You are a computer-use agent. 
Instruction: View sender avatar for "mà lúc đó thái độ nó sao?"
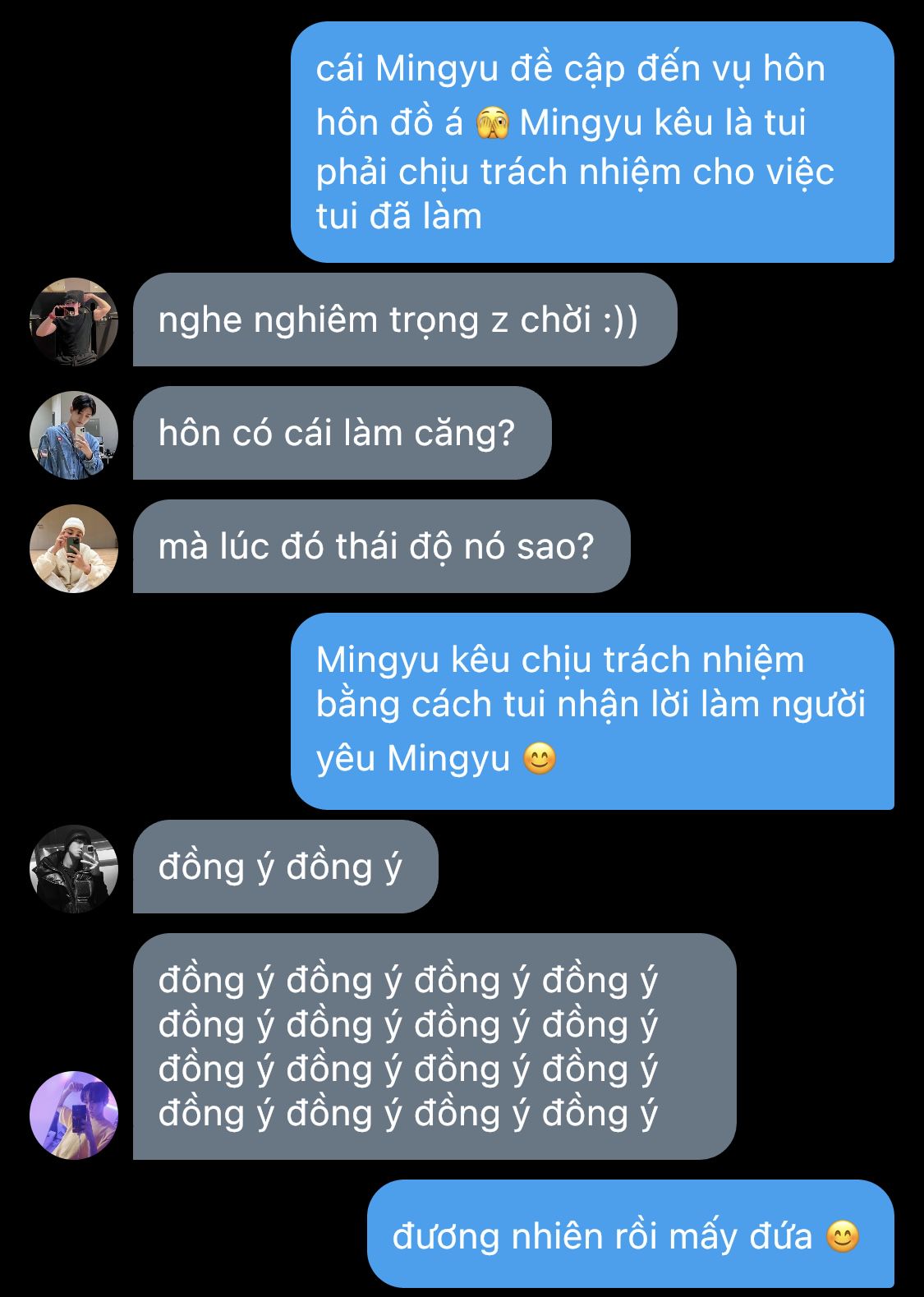74,548
